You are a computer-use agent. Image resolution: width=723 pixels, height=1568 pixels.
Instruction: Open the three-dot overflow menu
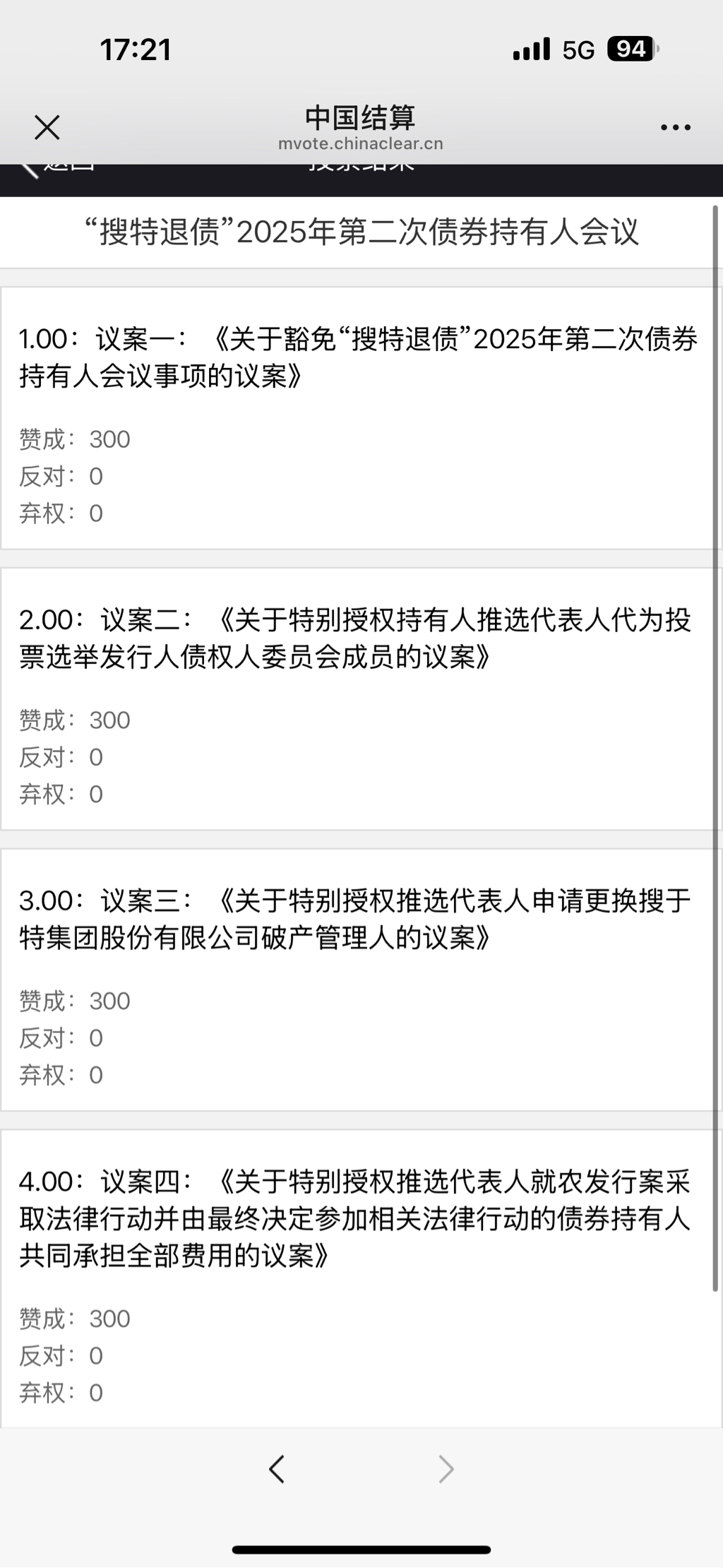point(675,128)
